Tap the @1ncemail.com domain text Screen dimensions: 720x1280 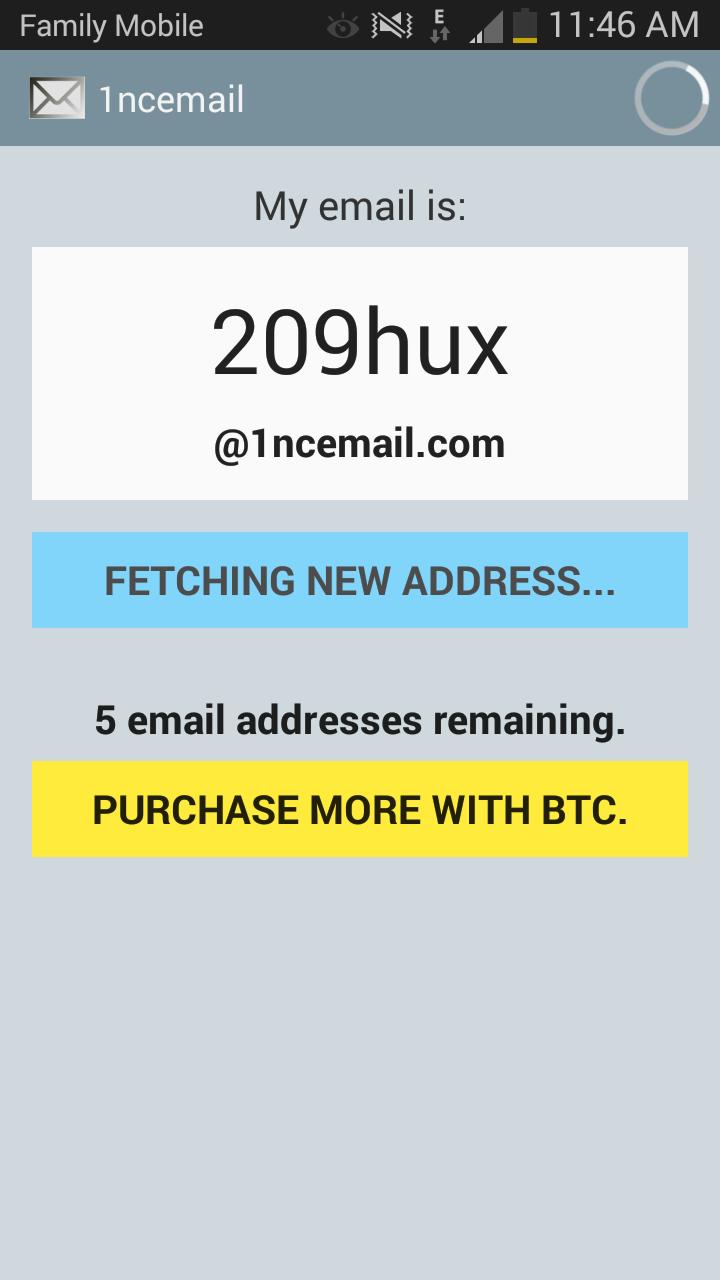pos(360,443)
